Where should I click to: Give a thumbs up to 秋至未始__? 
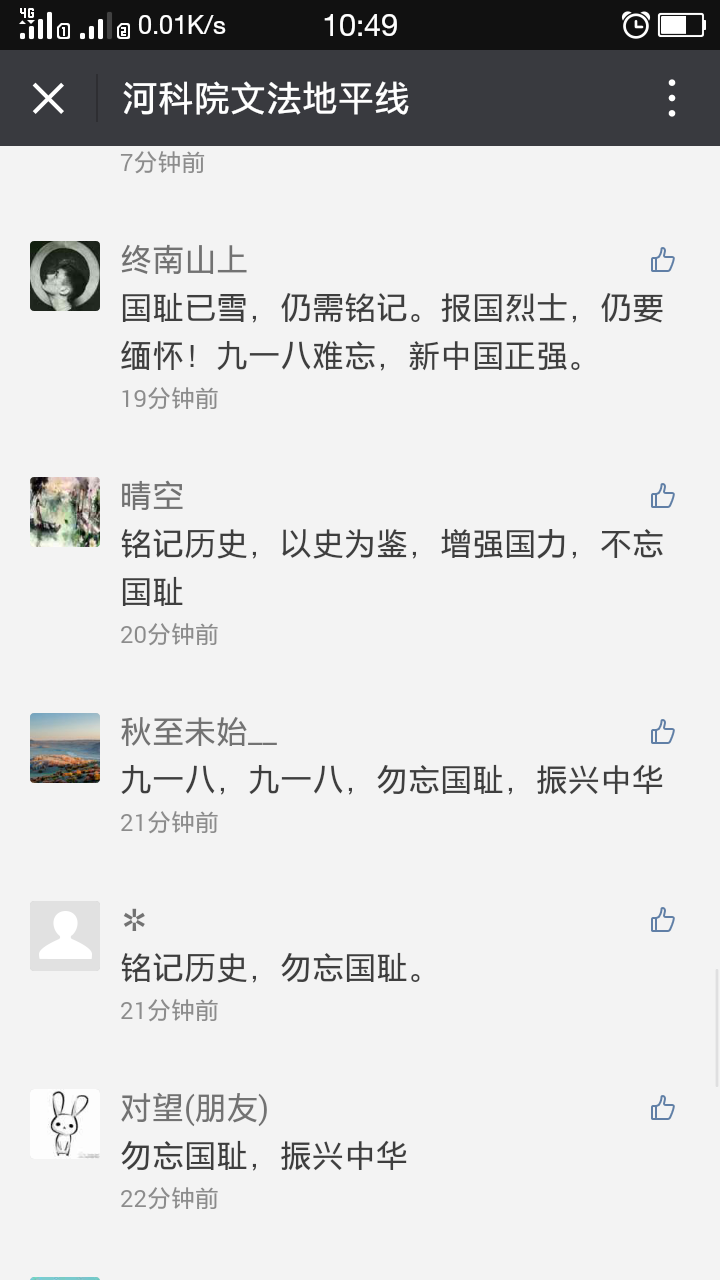[x=662, y=733]
